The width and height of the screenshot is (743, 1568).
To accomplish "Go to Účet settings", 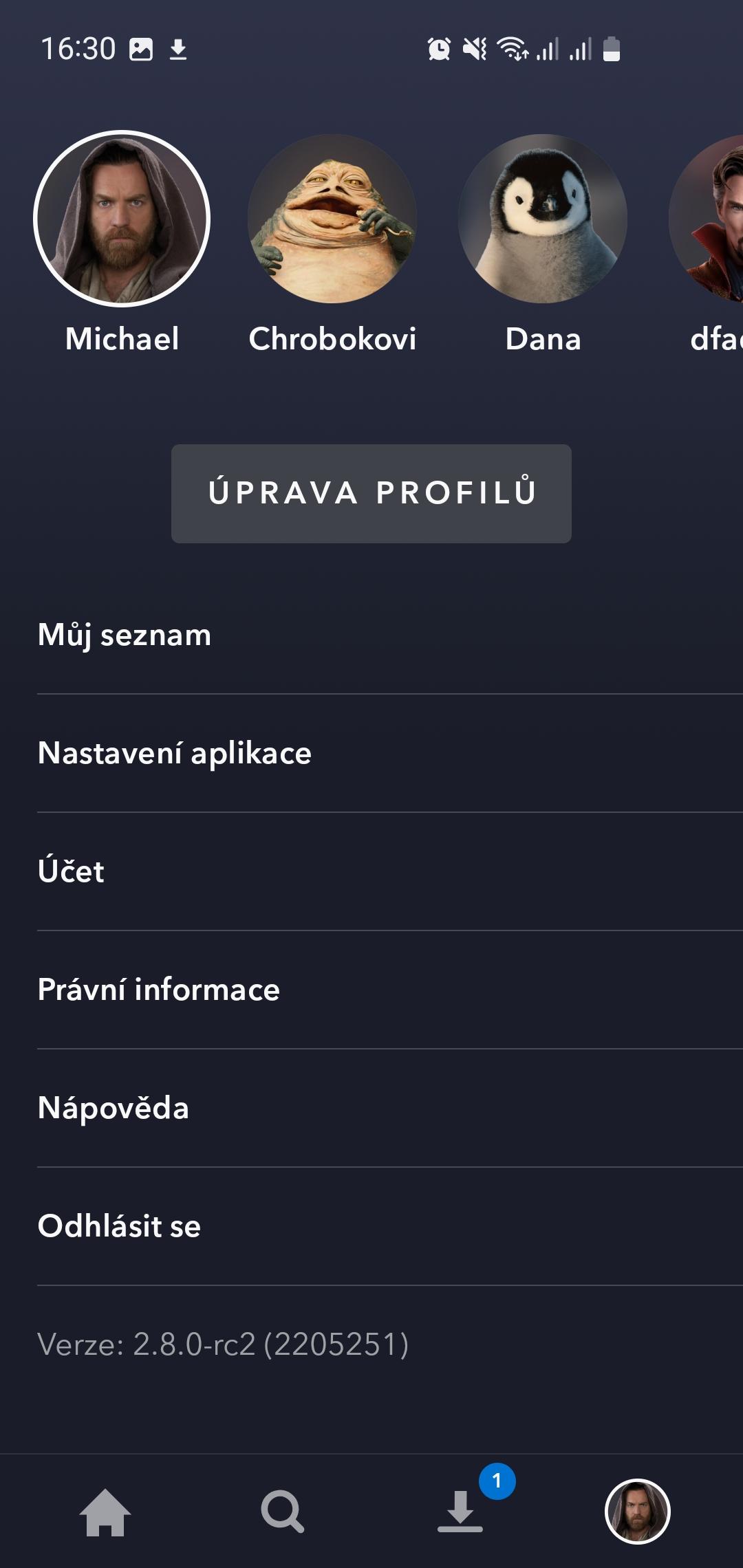I will pos(390,871).
